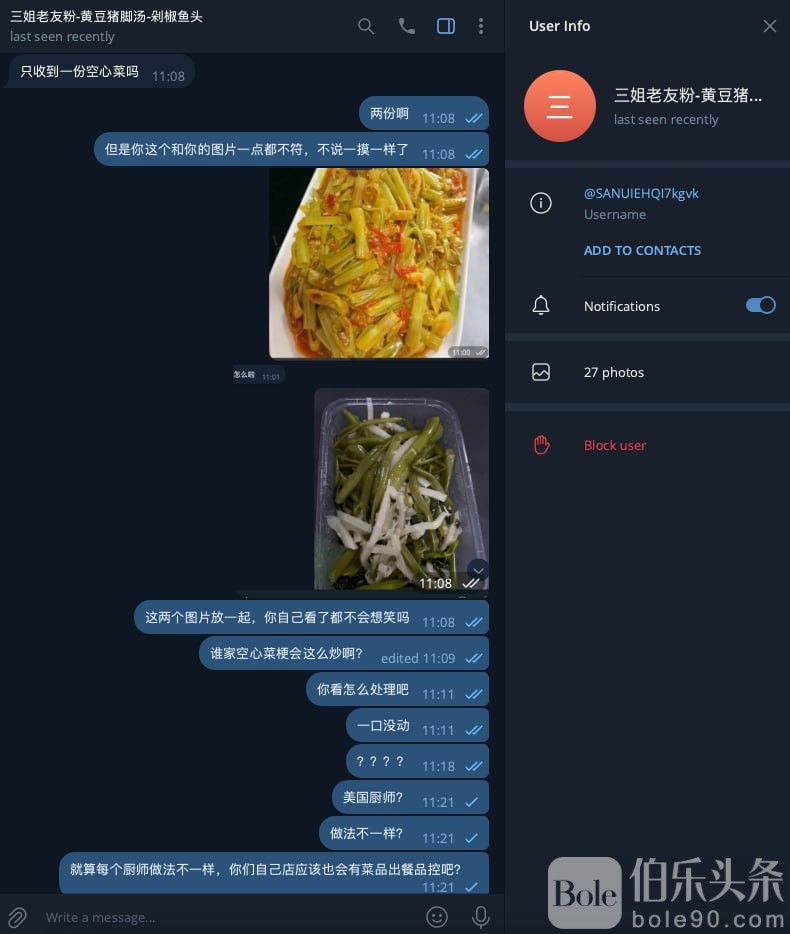Record a voice message
790x934 pixels.
click(481, 916)
